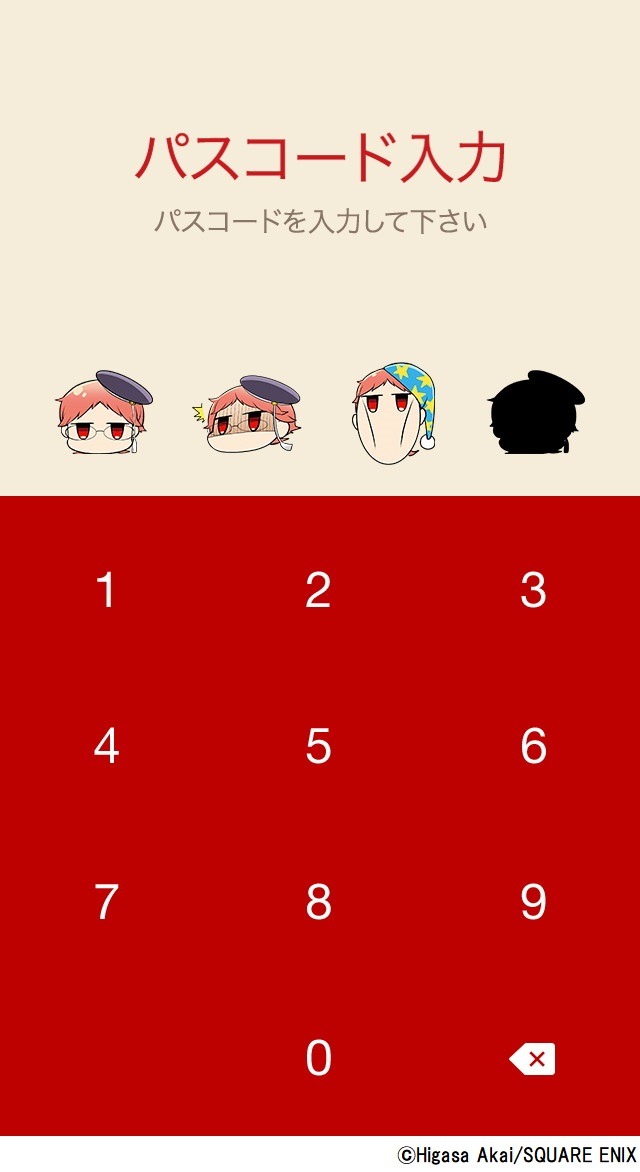Delete the last entered passcode digit

click(x=532, y=1059)
